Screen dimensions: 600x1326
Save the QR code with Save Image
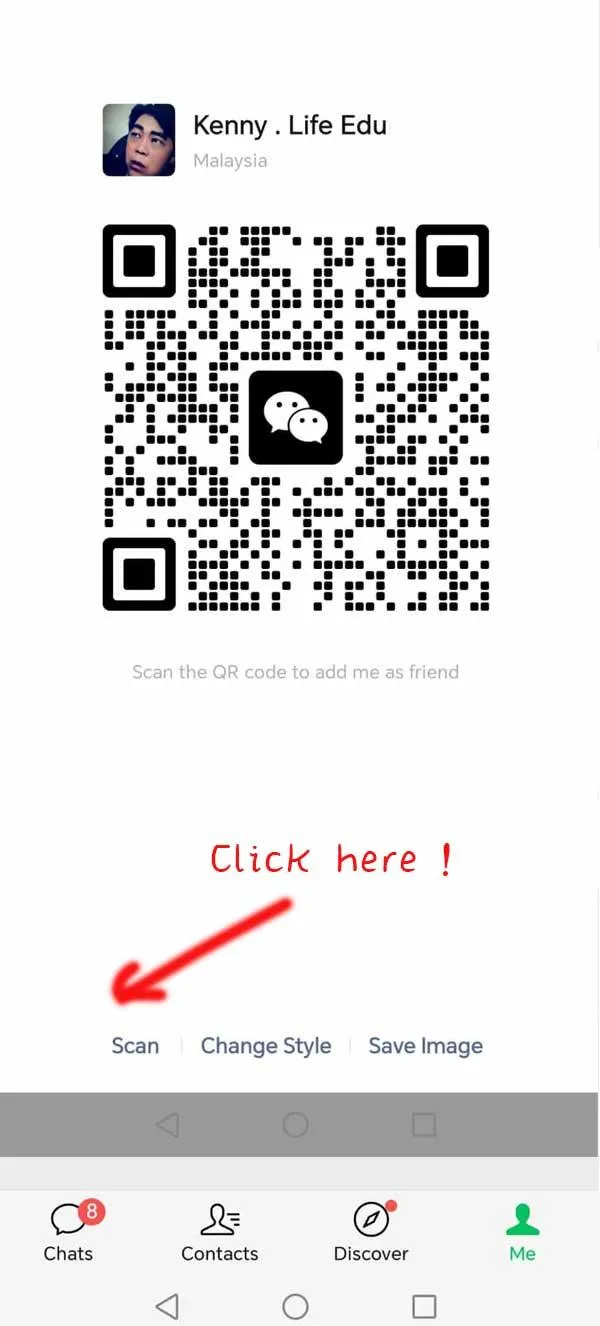(425, 1046)
